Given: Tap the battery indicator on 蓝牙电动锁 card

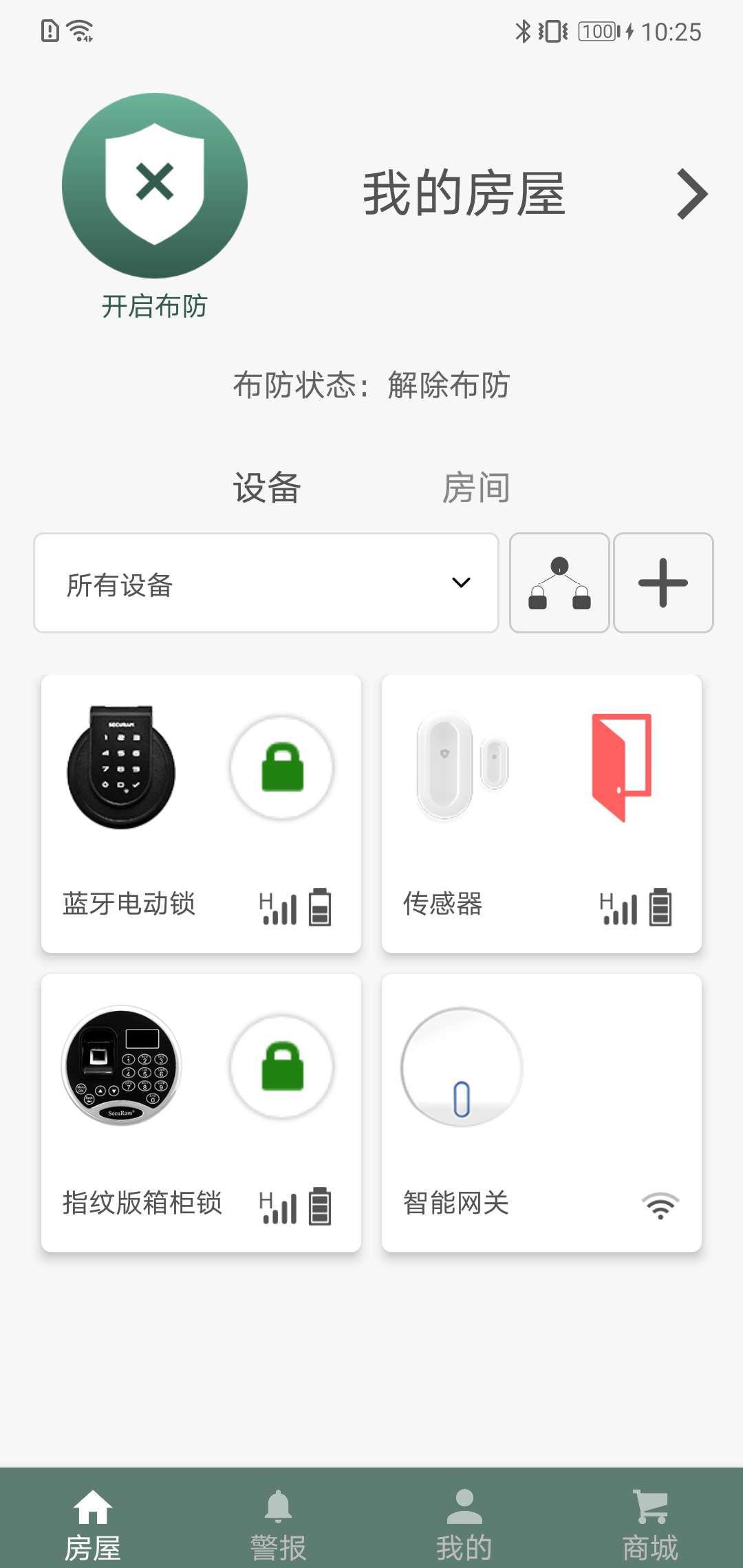Looking at the screenshot, I should pyautogui.click(x=319, y=906).
